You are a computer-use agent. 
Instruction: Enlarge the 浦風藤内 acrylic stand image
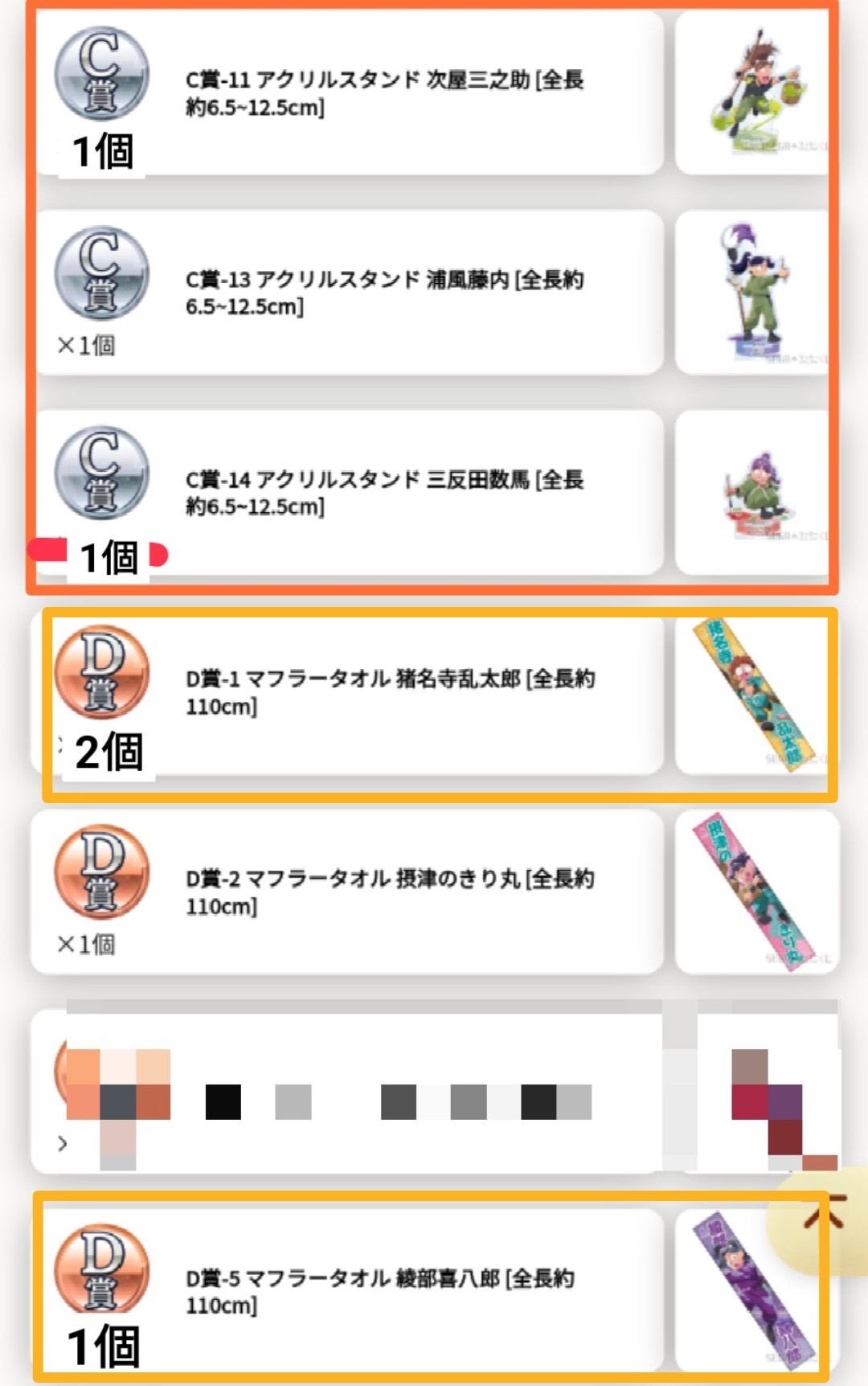pyautogui.click(x=754, y=293)
